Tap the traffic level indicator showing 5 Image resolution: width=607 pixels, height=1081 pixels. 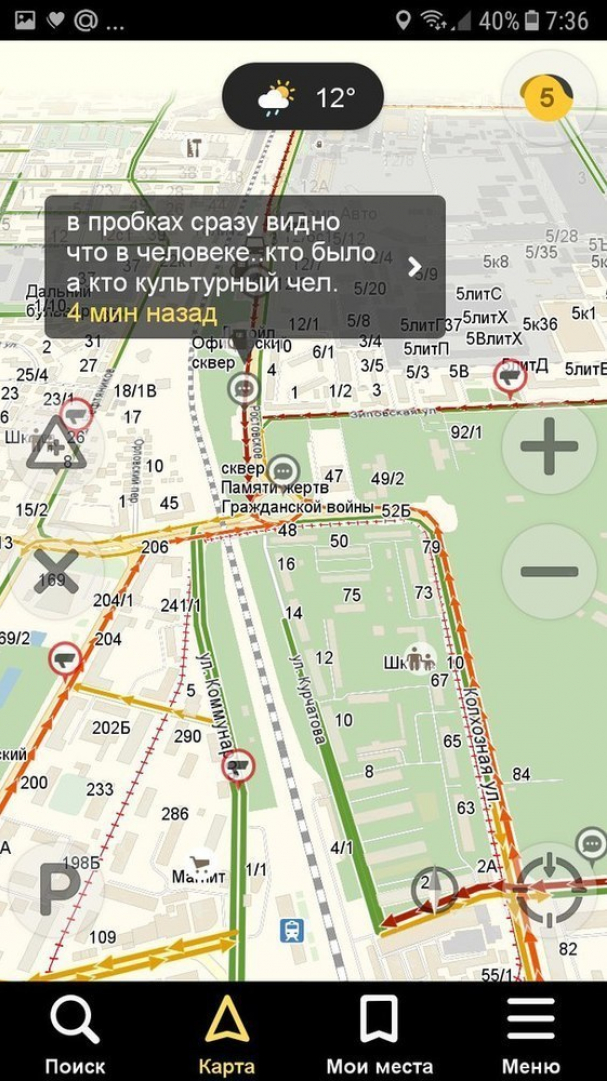pyautogui.click(x=548, y=98)
